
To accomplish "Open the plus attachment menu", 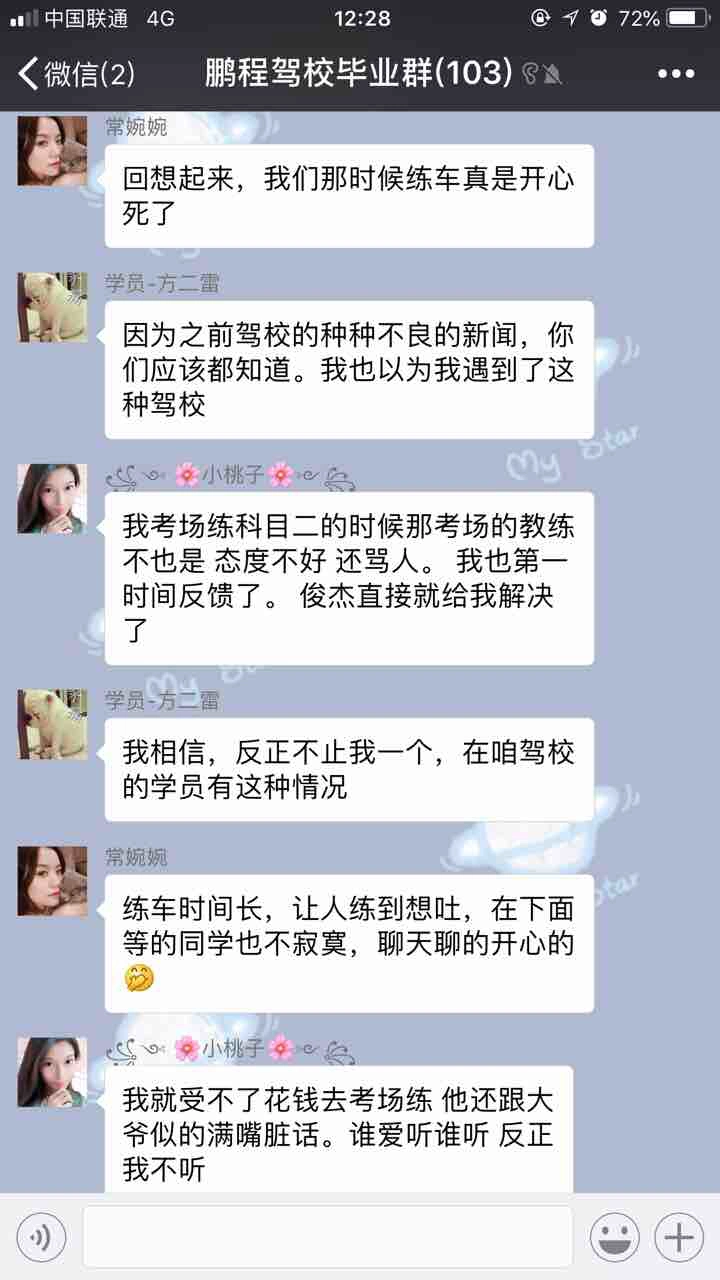I will 679,1238.
